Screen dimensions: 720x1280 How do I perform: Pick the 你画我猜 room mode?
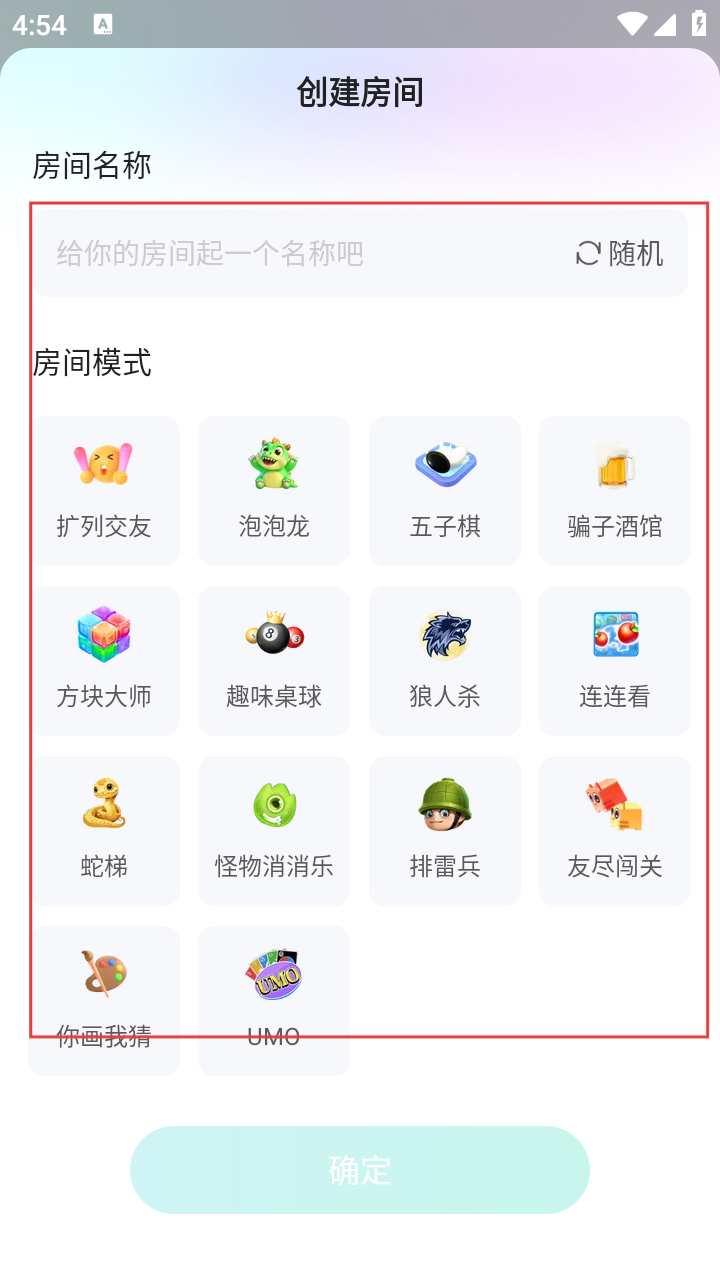[104, 1001]
